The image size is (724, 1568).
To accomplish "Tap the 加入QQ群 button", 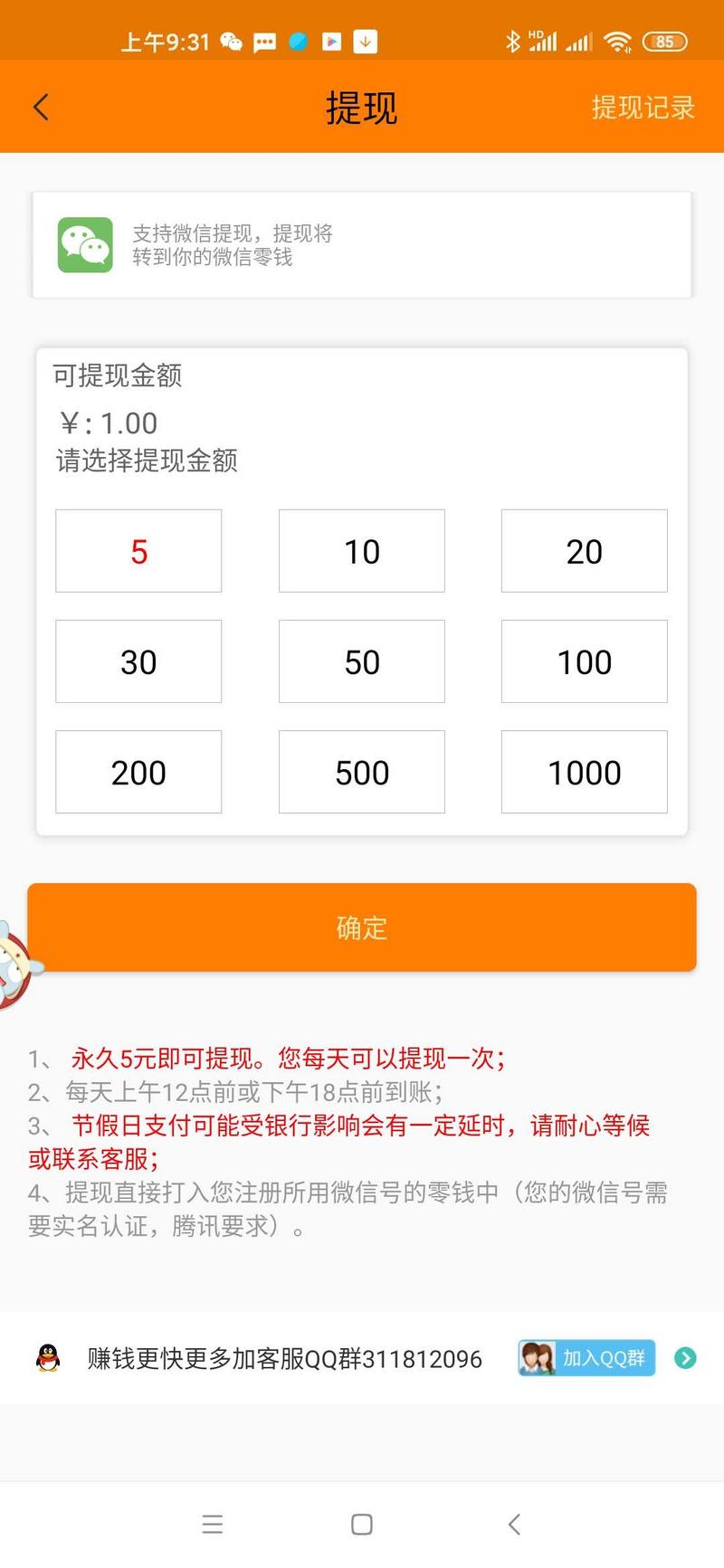I will [x=586, y=1358].
